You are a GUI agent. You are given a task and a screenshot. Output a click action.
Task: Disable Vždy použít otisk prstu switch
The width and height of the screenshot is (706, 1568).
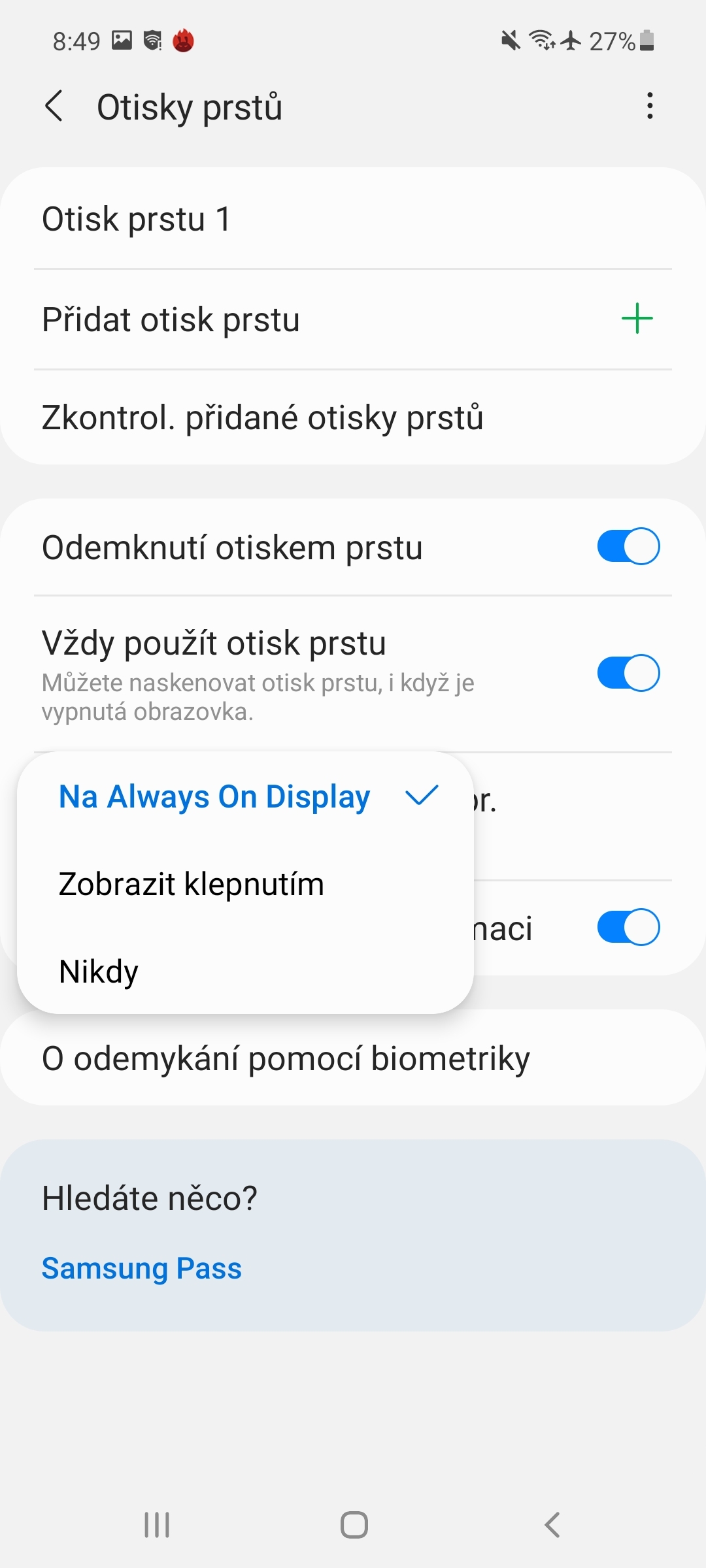click(x=628, y=673)
